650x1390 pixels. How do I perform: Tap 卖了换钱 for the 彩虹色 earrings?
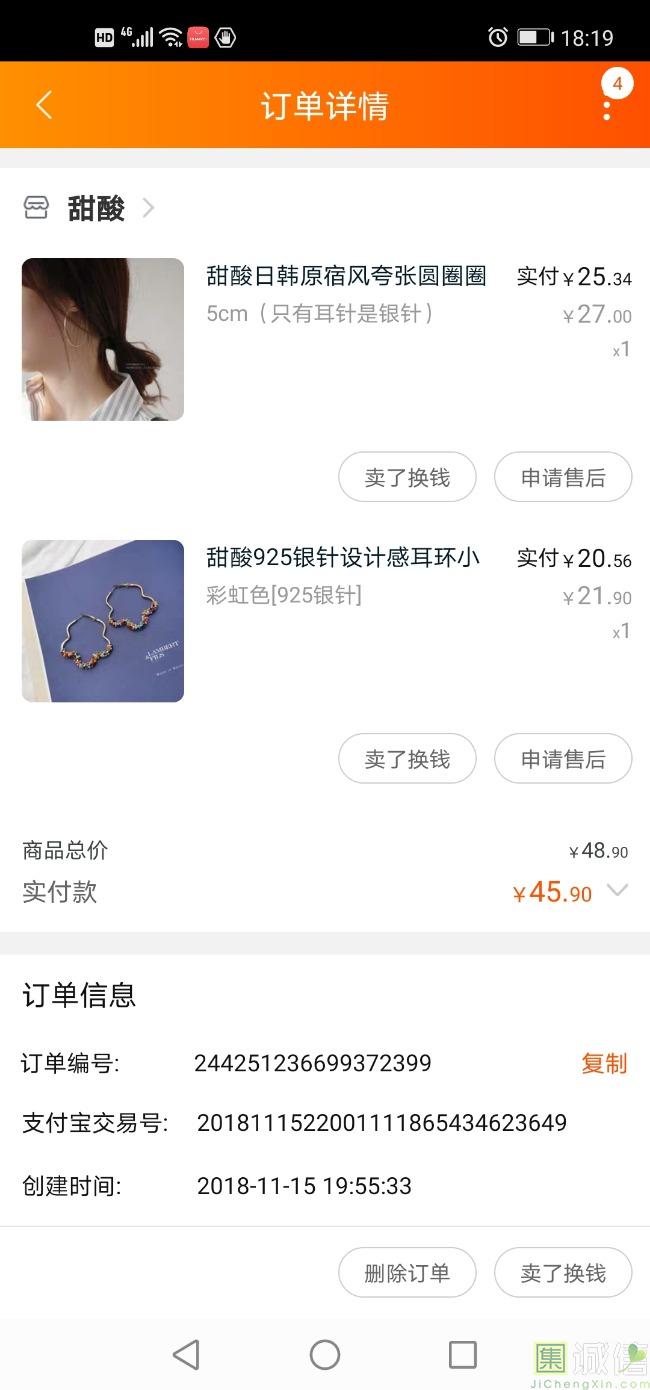(x=407, y=760)
